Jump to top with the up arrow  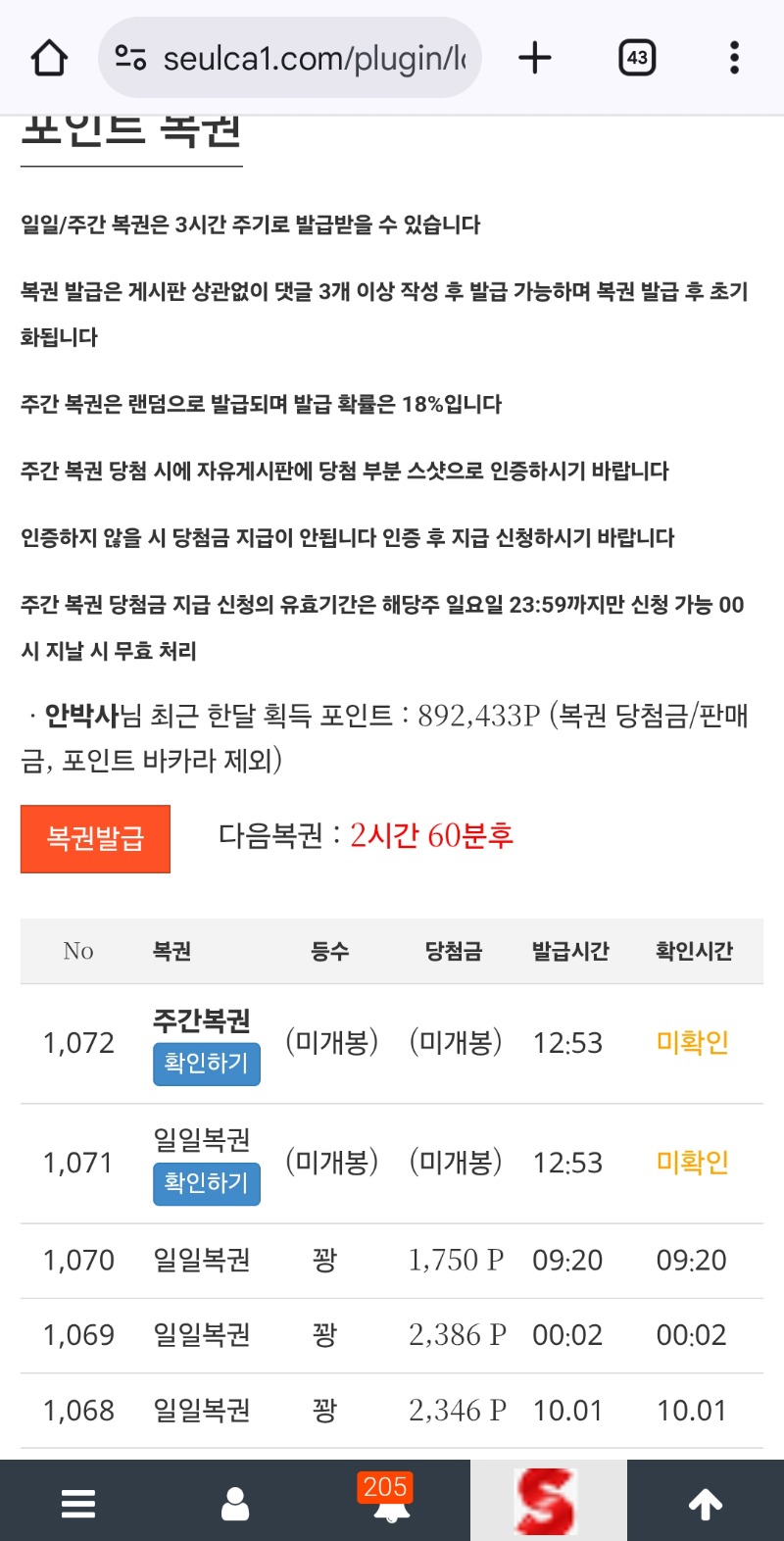click(x=706, y=1503)
